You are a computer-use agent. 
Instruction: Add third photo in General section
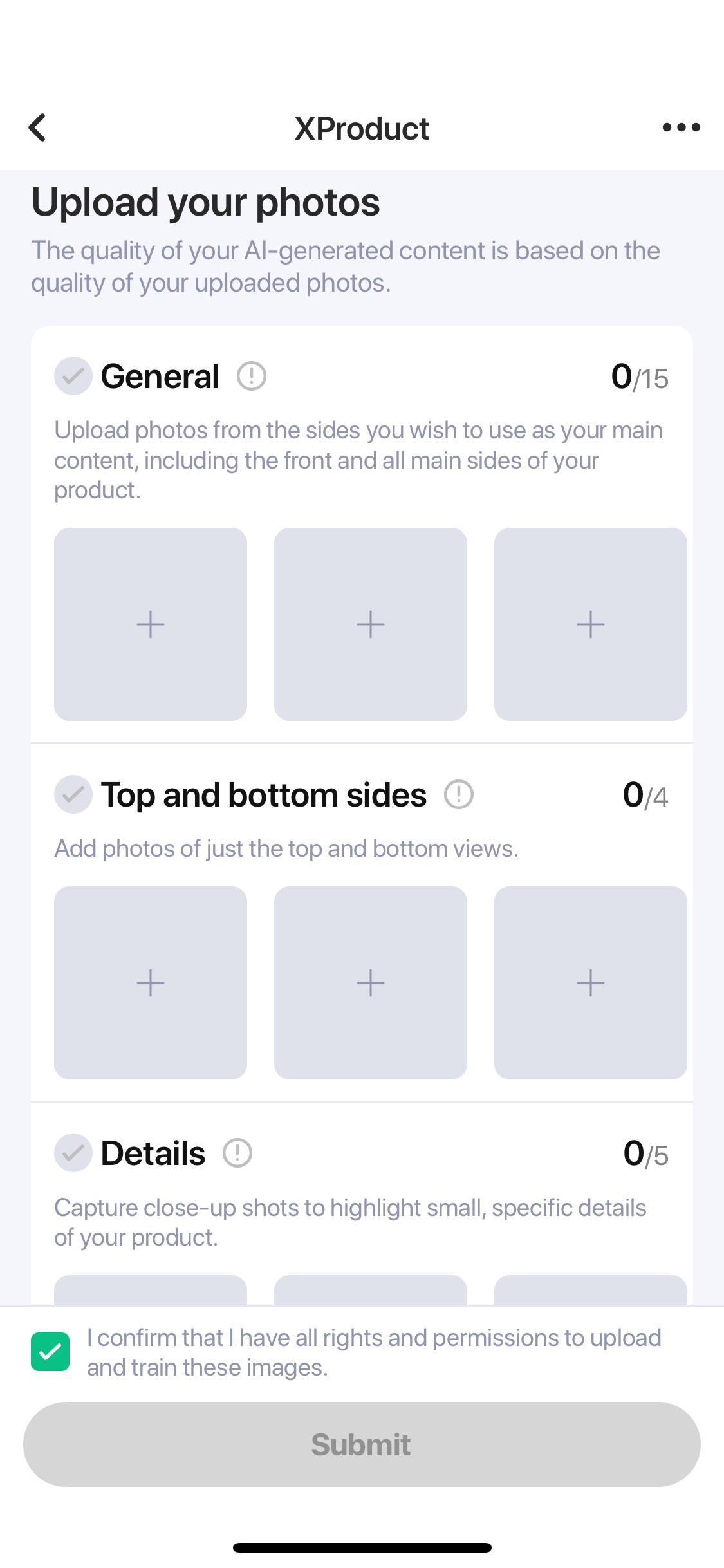(591, 624)
